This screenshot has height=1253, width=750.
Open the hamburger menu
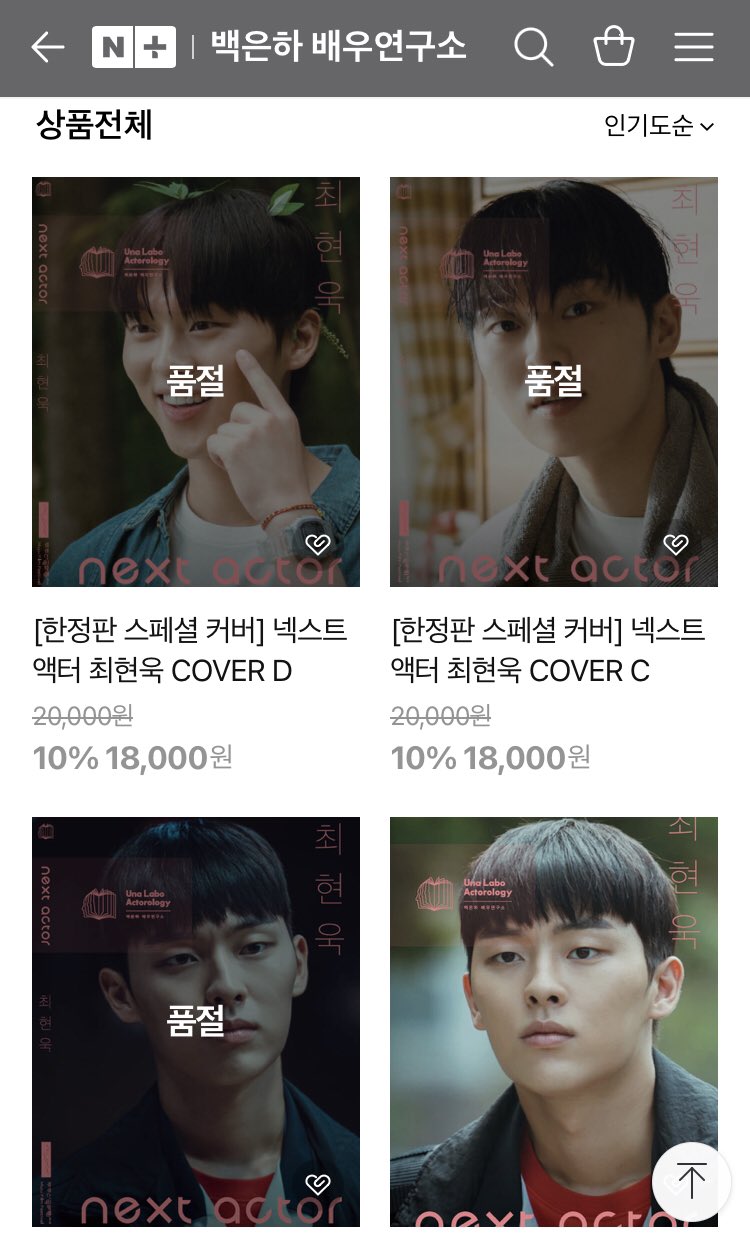click(694, 47)
